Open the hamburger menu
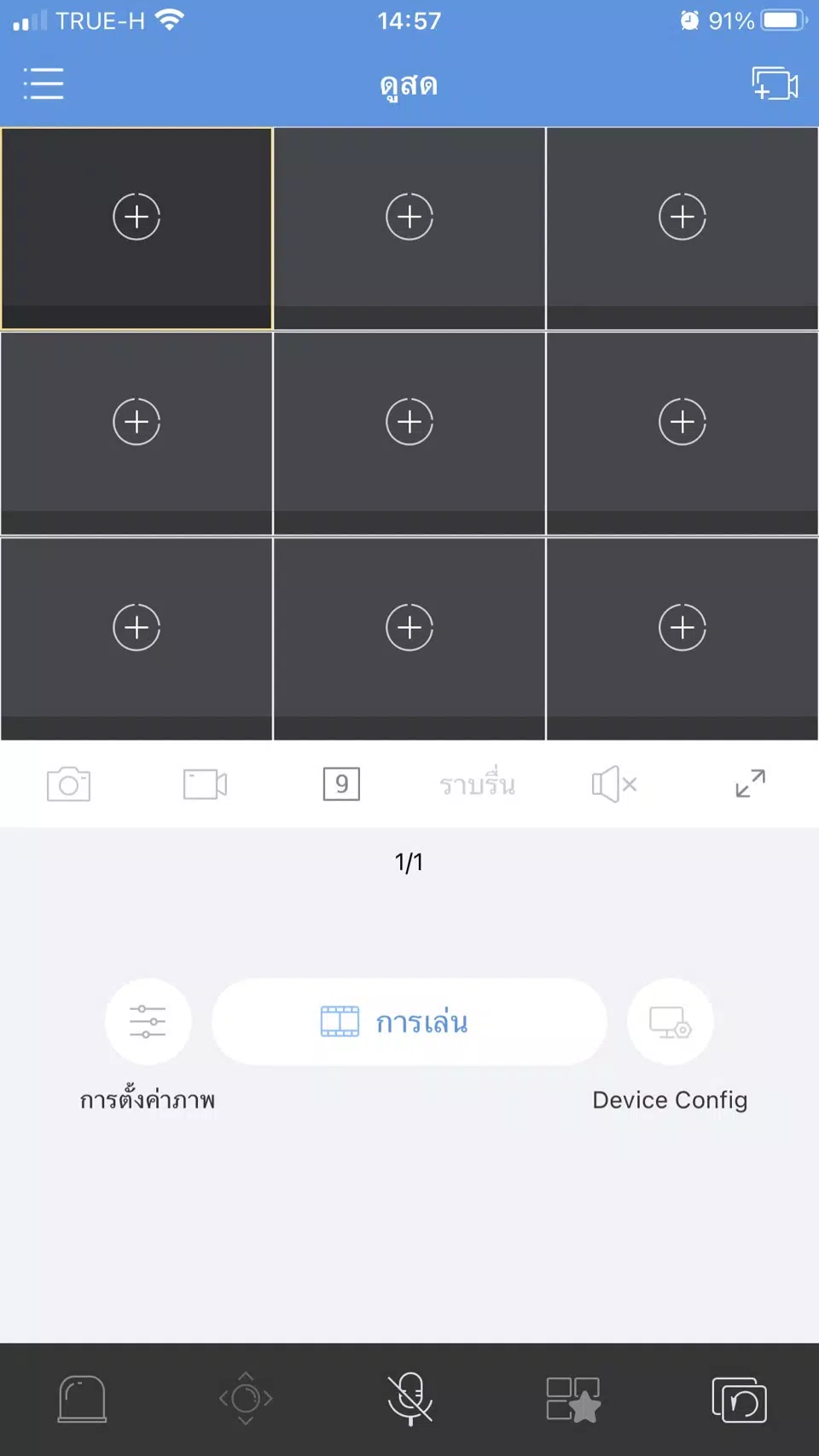 (44, 84)
